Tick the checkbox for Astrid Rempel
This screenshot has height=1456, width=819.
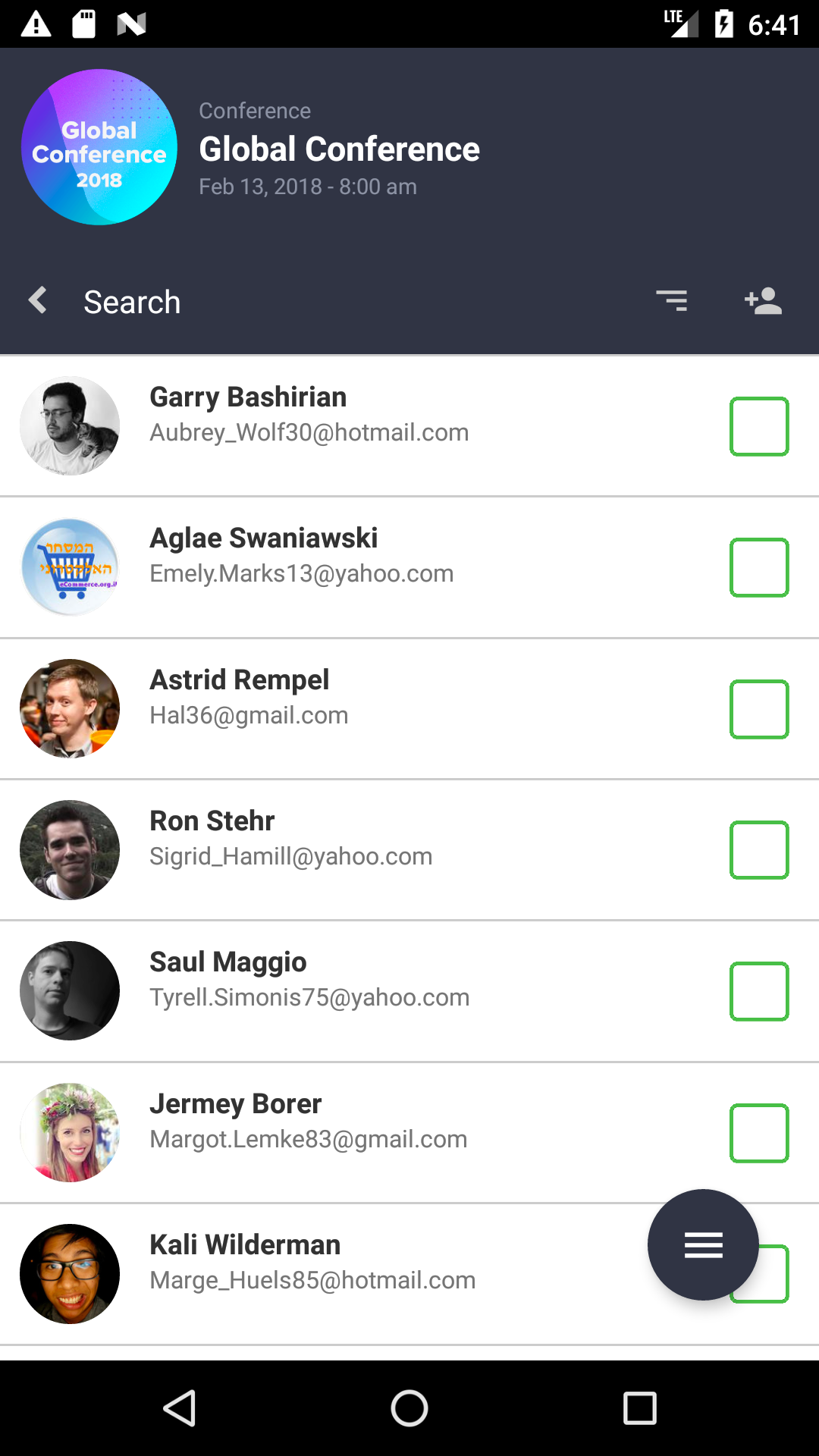click(759, 709)
